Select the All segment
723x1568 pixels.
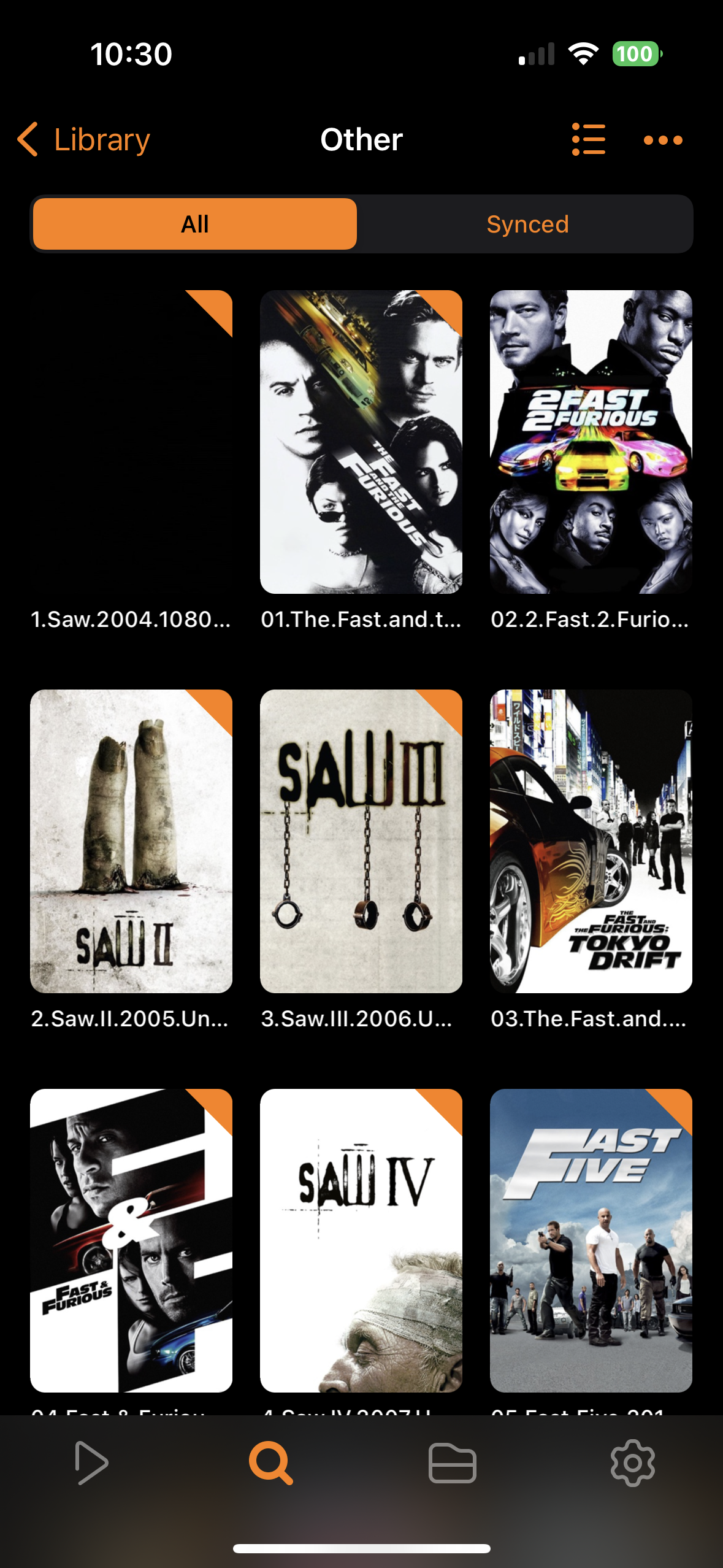click(195, 224)
